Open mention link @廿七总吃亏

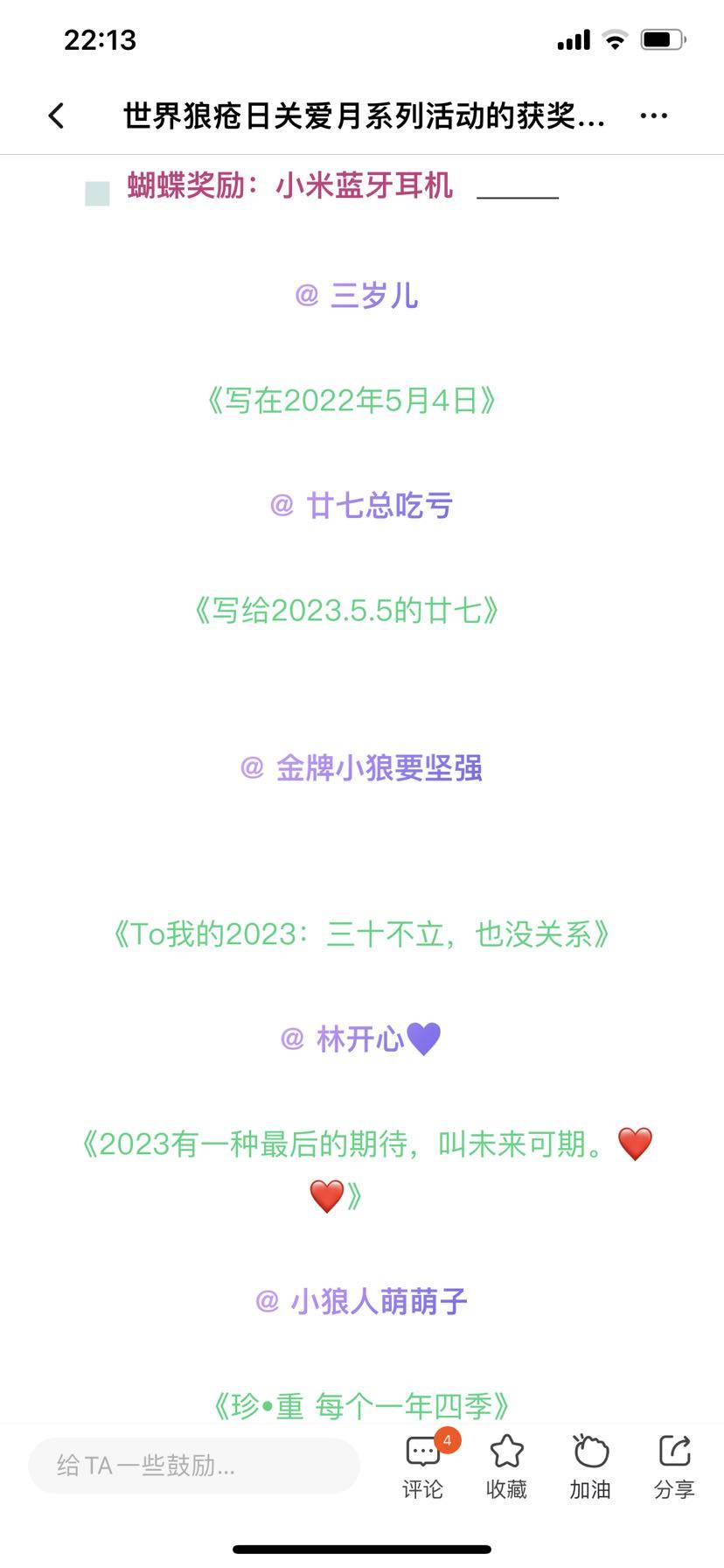(361, 506)
